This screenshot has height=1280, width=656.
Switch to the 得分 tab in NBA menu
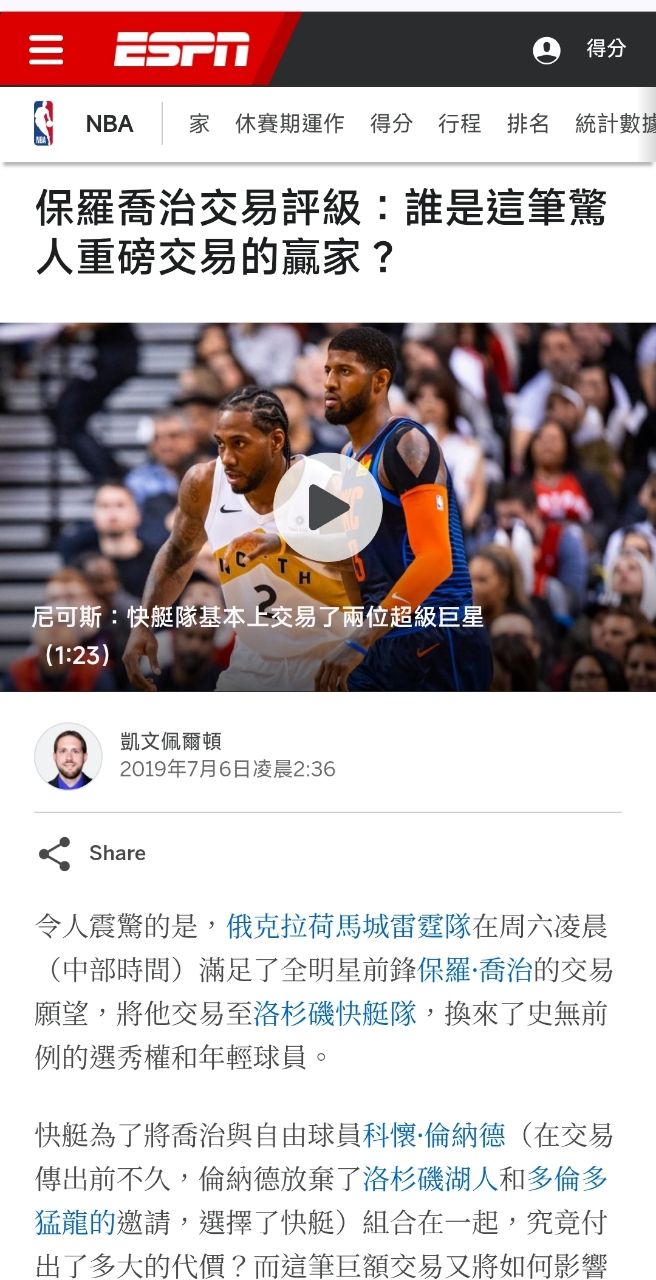(x=391, y=124)
